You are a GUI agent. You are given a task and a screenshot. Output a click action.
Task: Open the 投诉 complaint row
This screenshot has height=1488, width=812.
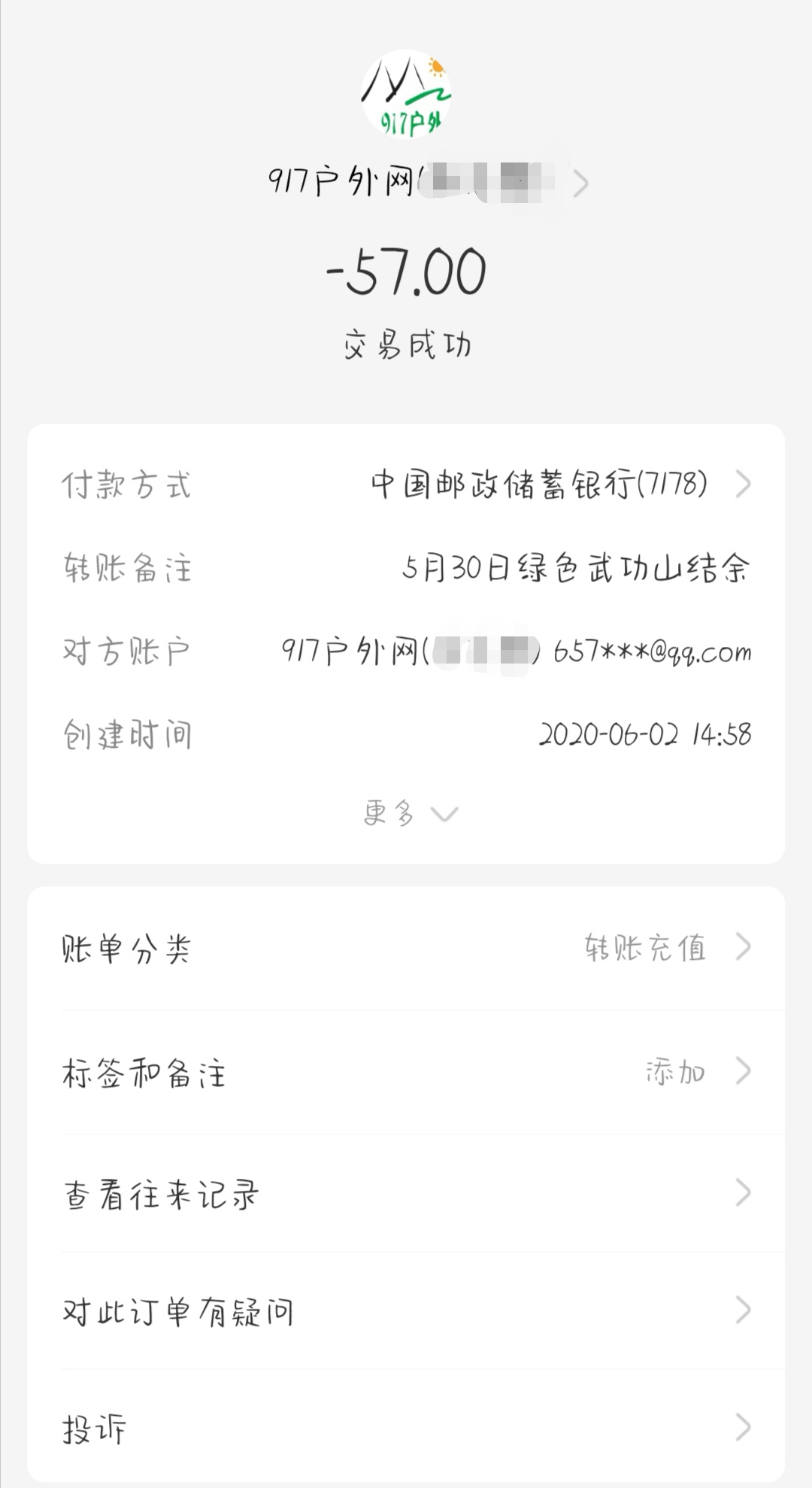click(406, 1428)
